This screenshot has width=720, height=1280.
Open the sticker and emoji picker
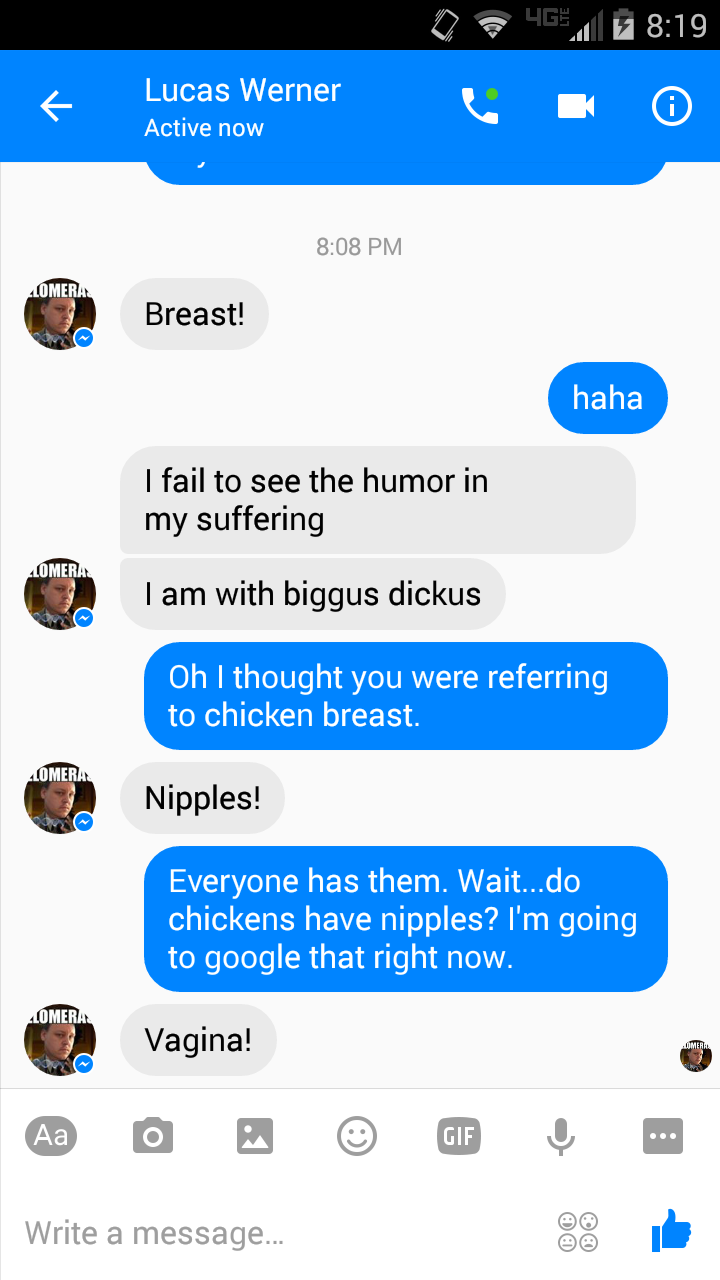357,1136
